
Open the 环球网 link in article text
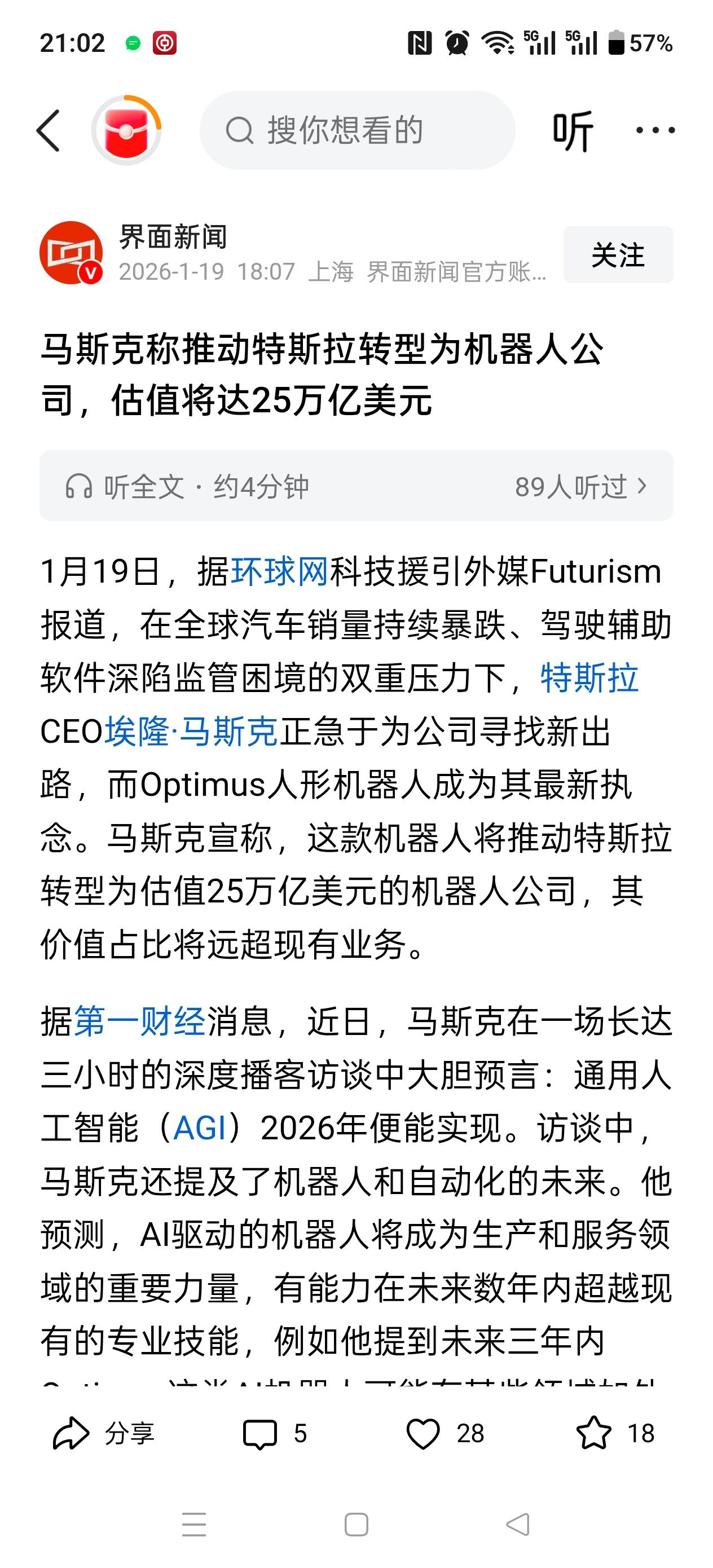point(279,573)
